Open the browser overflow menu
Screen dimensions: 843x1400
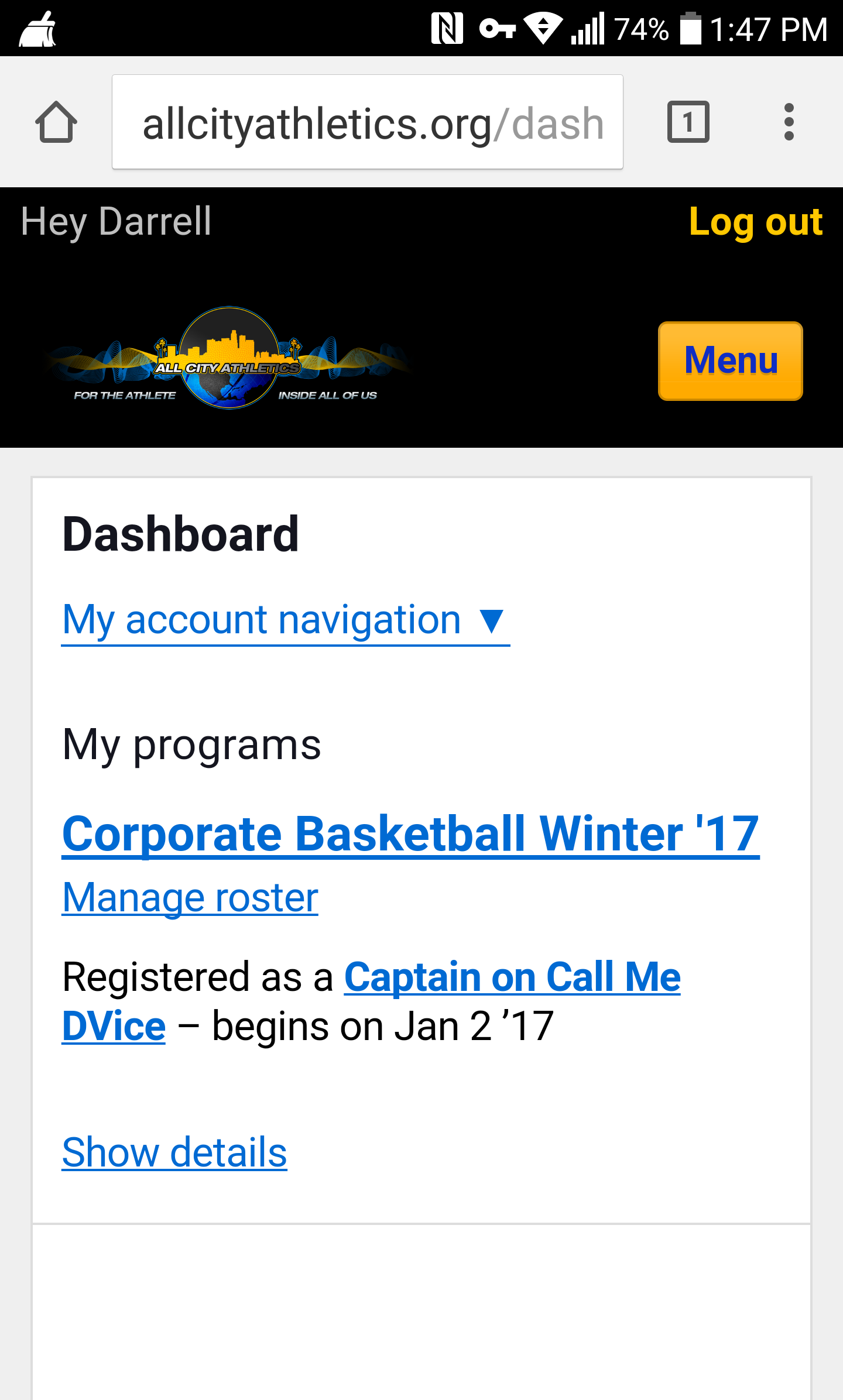pos(789,122)
